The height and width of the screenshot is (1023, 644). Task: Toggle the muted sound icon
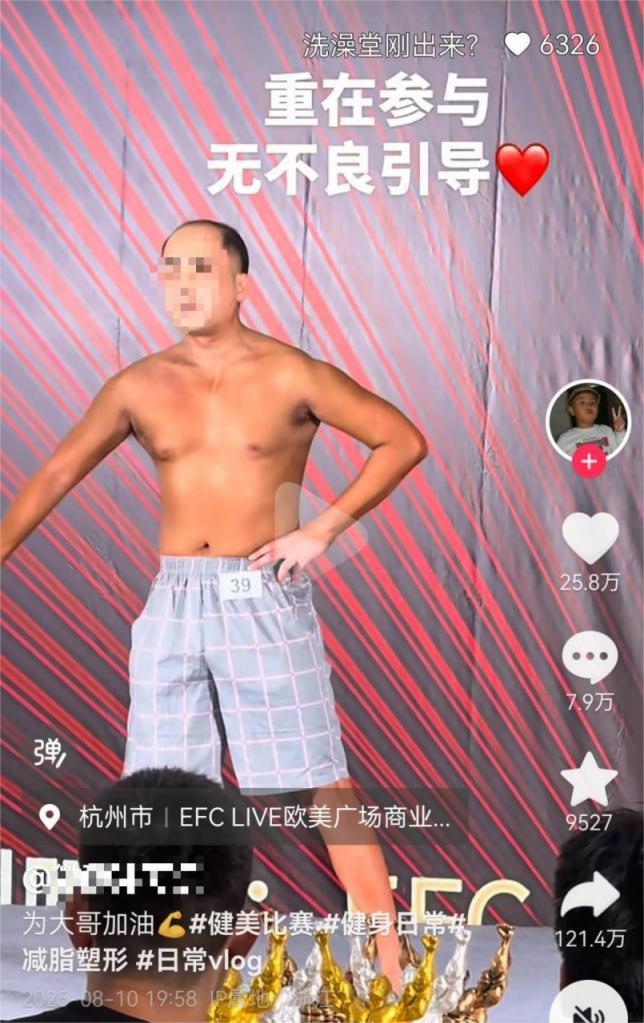coord(589,1003)
